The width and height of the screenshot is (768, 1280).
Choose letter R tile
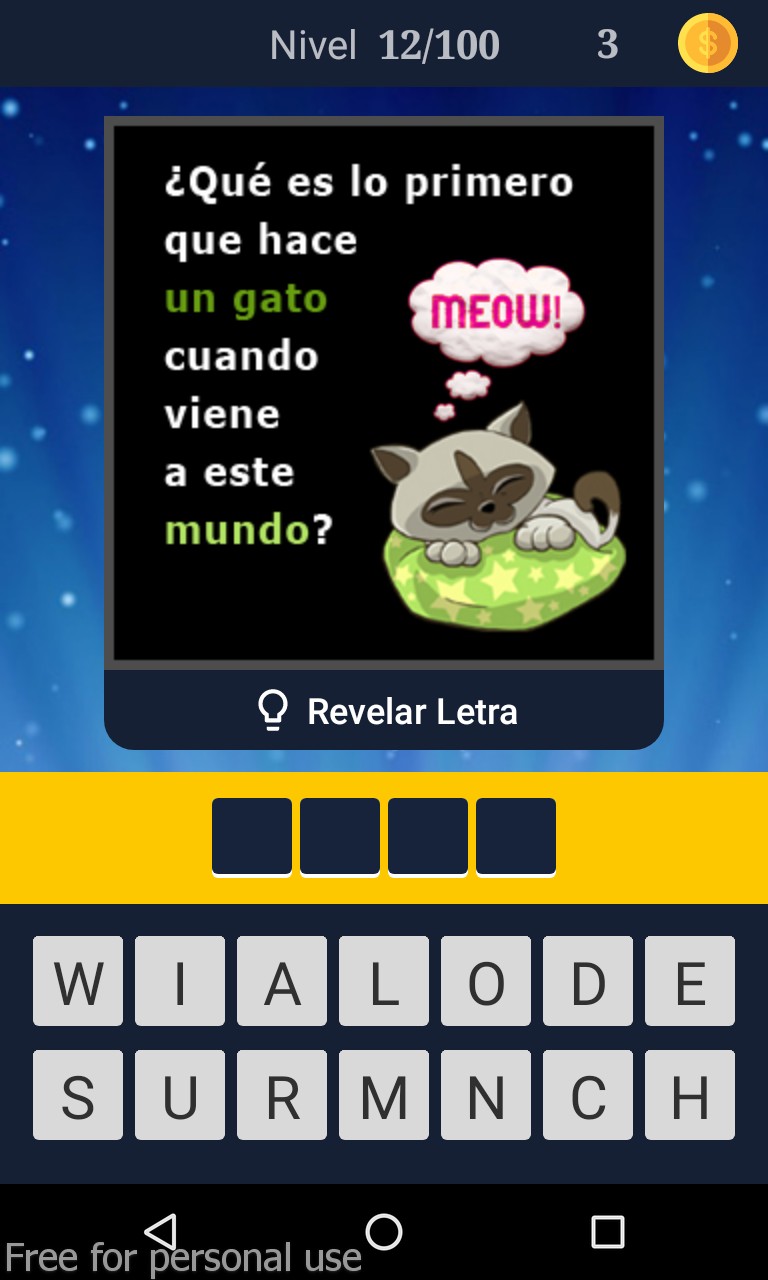(282, 1095)
